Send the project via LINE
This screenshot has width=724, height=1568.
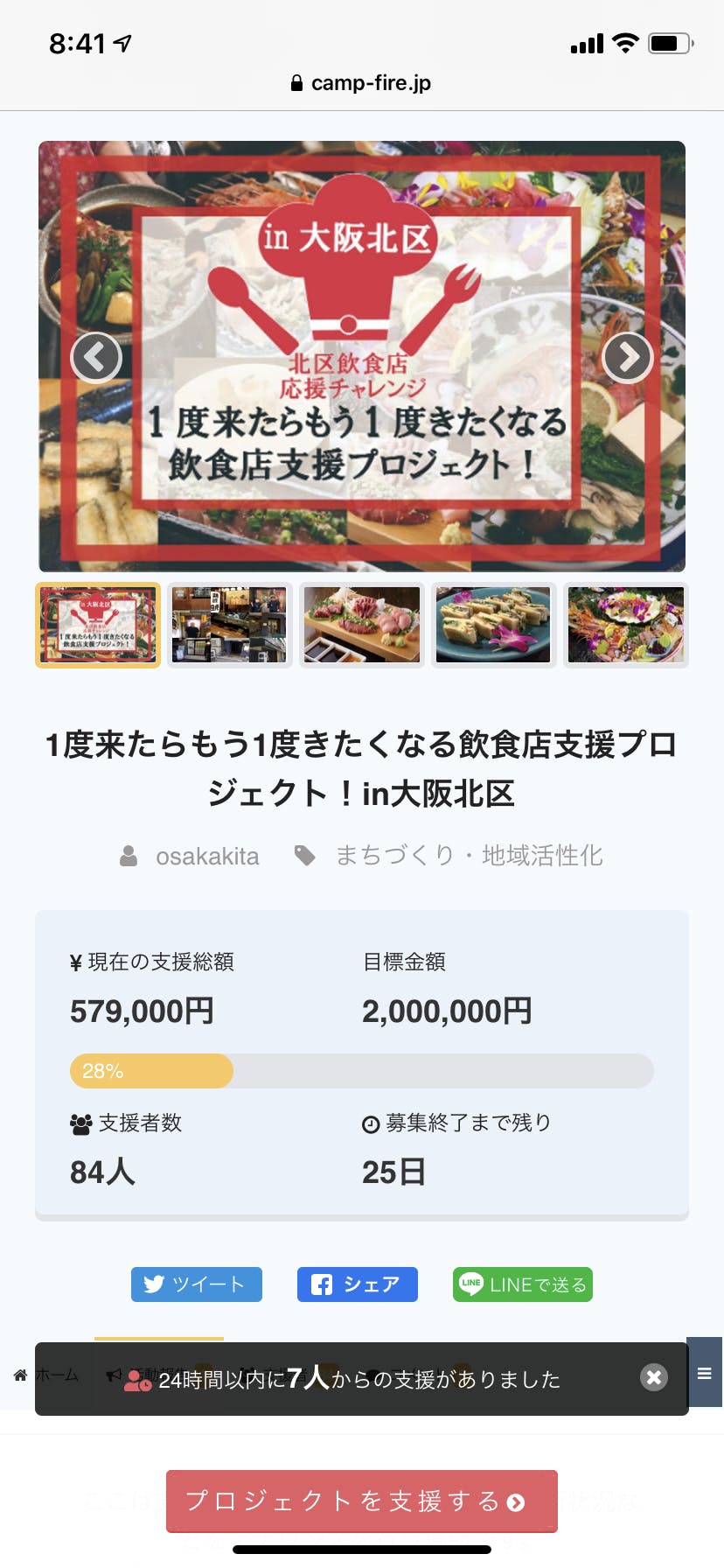coord(523,1284)
